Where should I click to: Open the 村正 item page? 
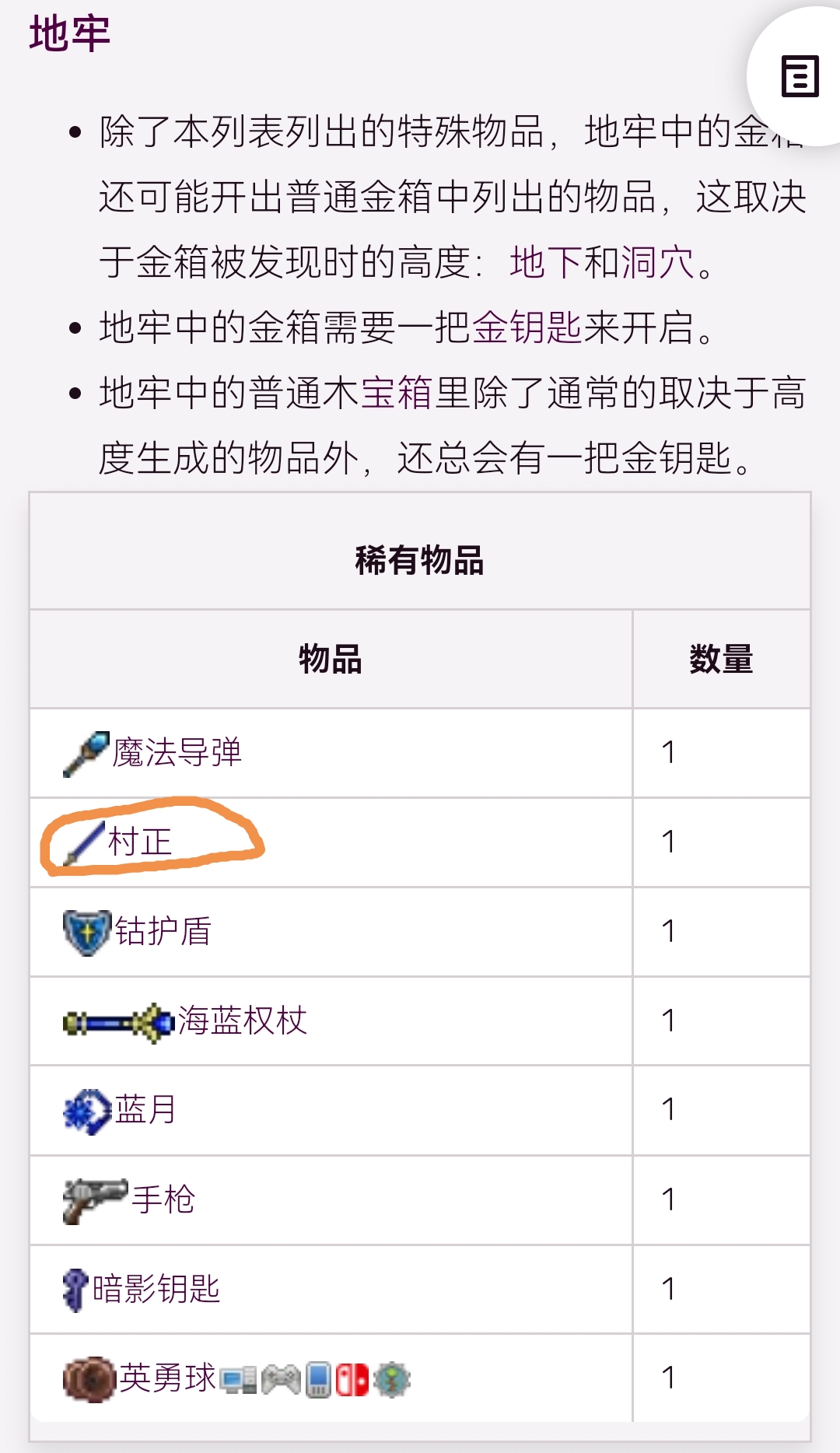point(140,842)
